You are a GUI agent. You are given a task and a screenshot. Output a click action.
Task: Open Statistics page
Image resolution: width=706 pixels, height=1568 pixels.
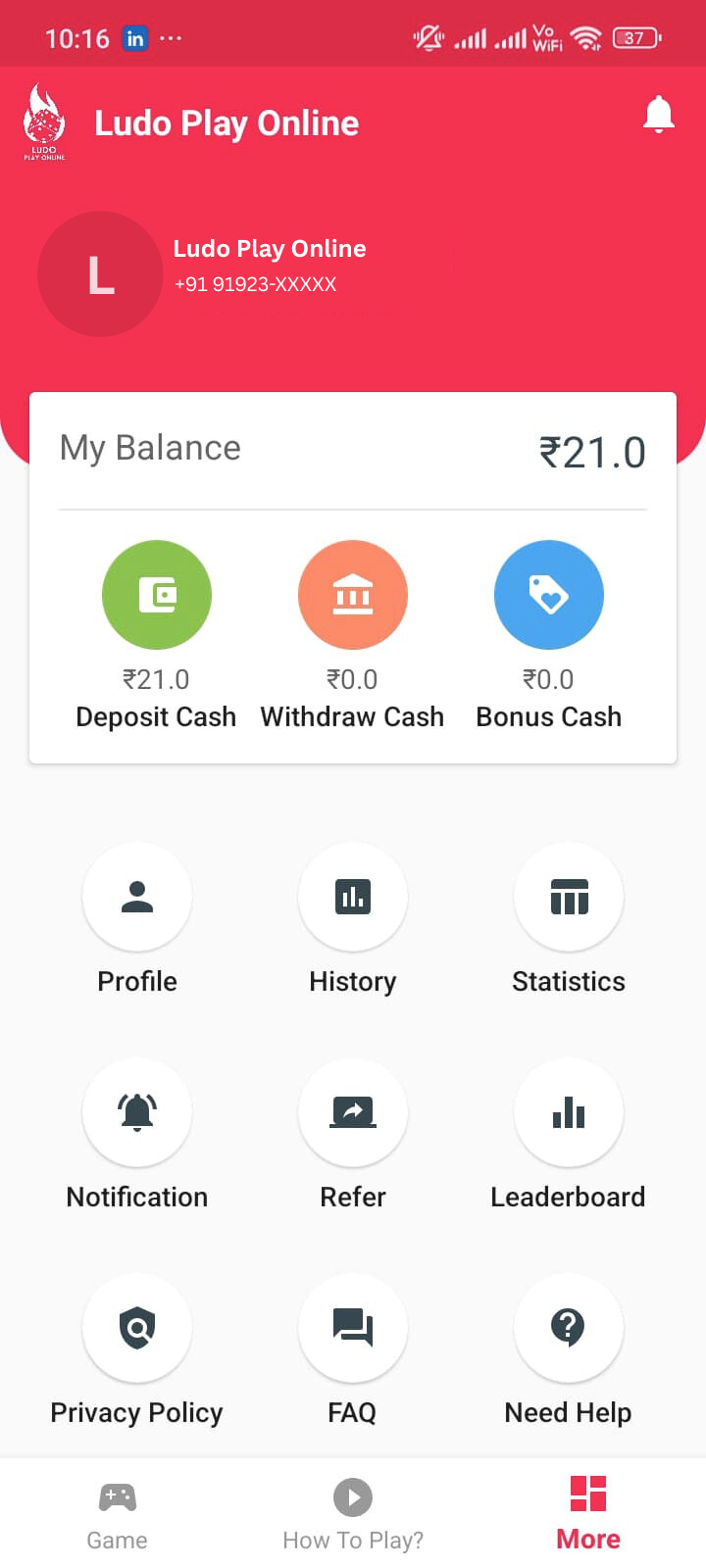[x=569, y=897]
